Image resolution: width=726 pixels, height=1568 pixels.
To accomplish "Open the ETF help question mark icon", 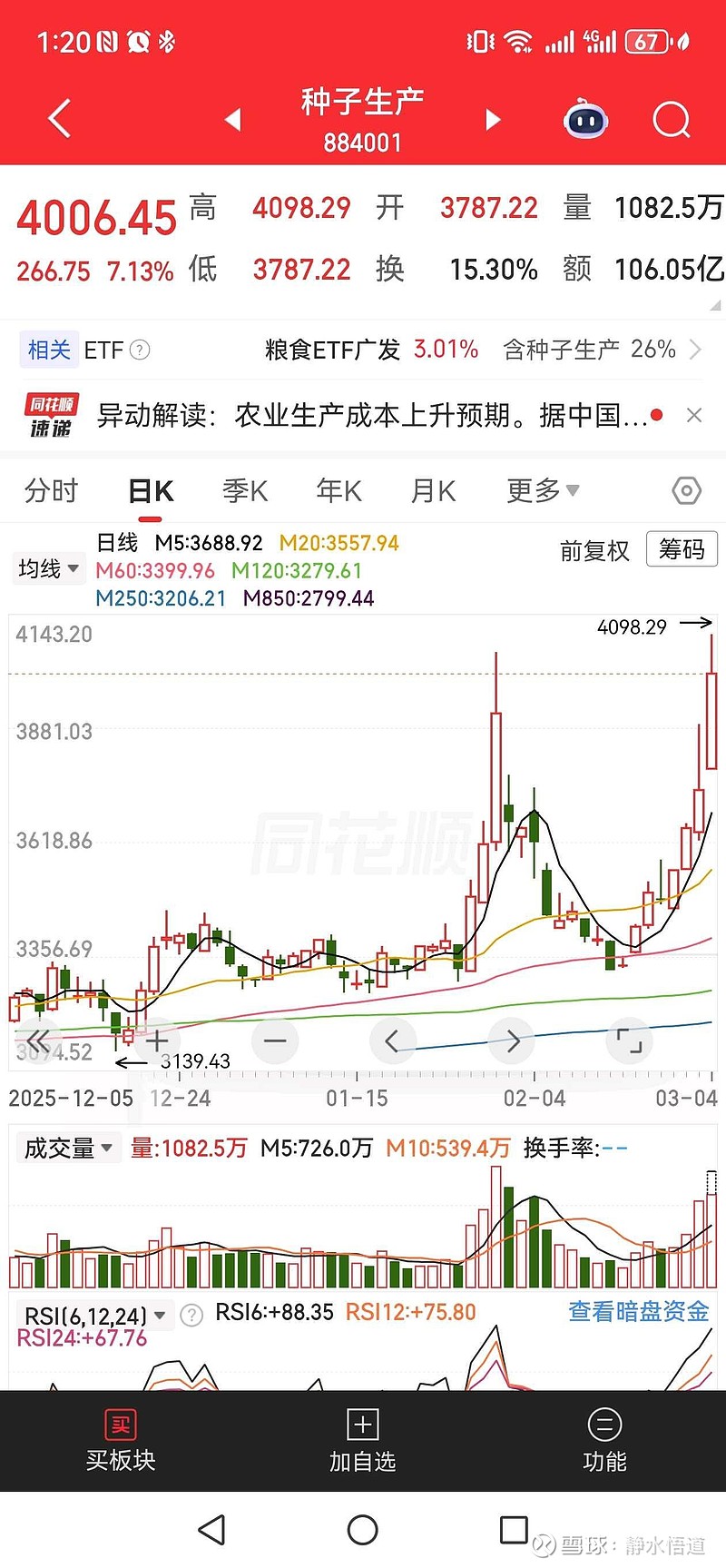I will coord(142,350).
